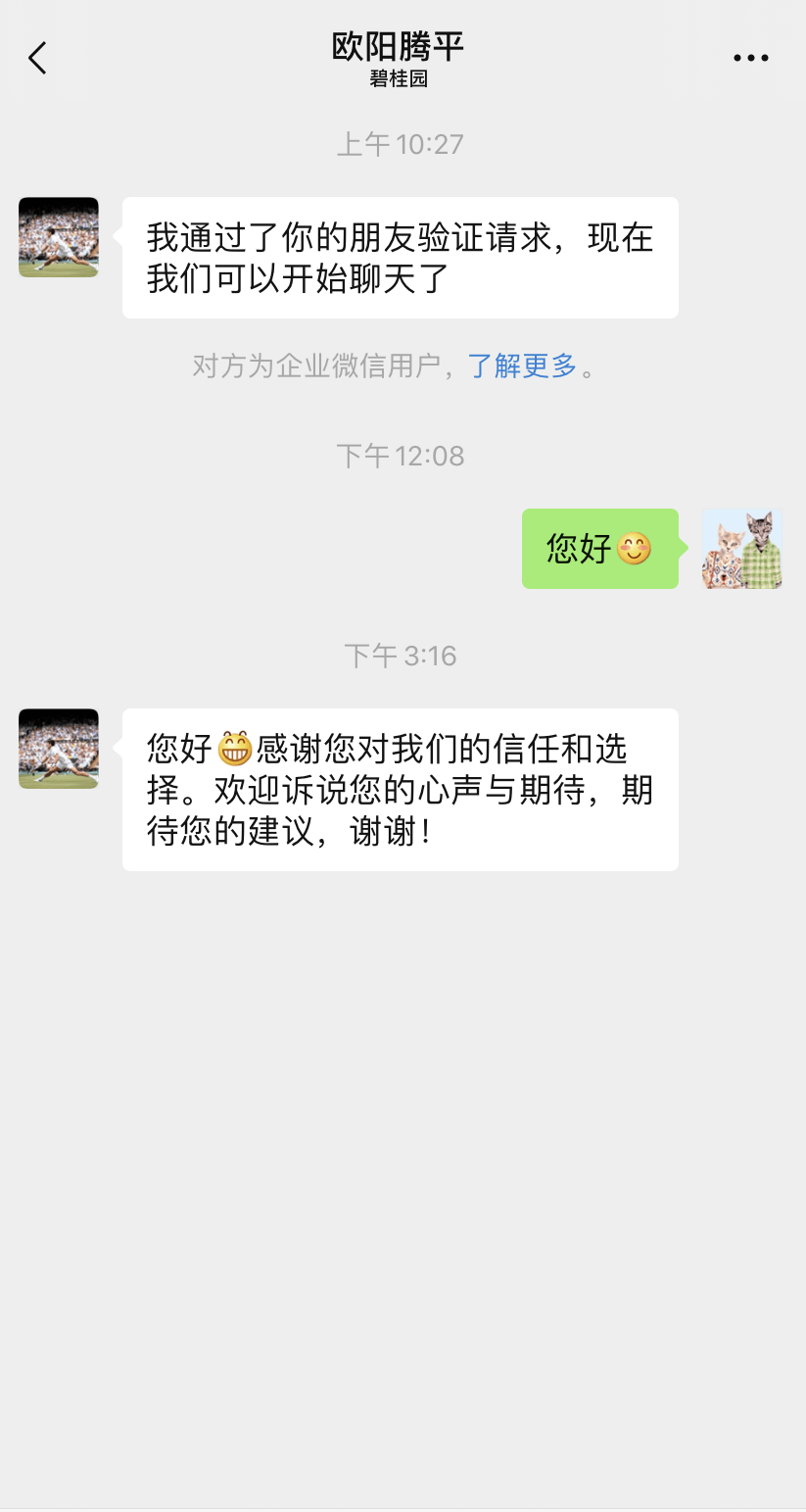Open the 了解更多 link
Image resolution: width=806 pixels, height=1512 pixels.
522,366
